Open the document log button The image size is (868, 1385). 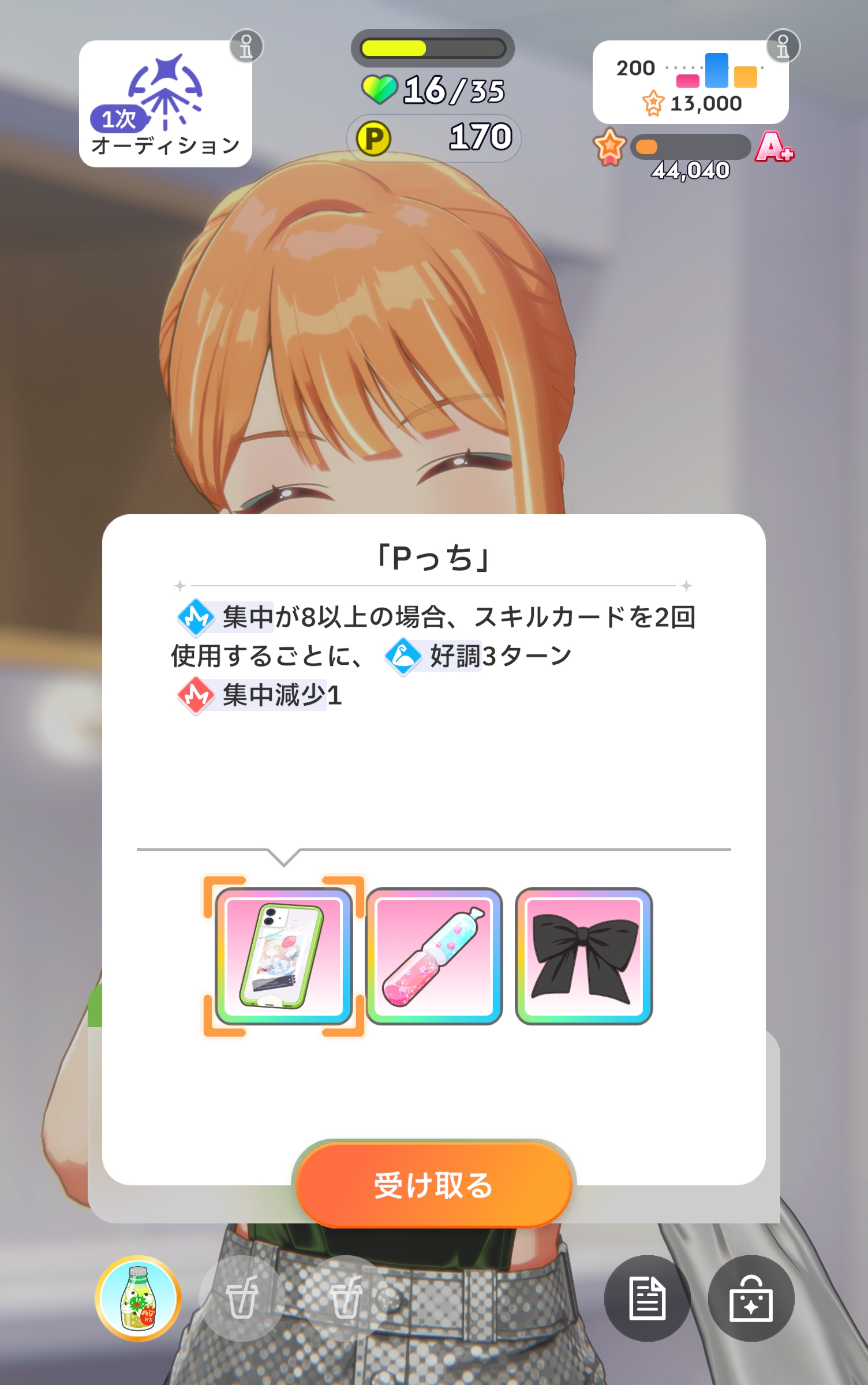click(x=647, y=1298)
